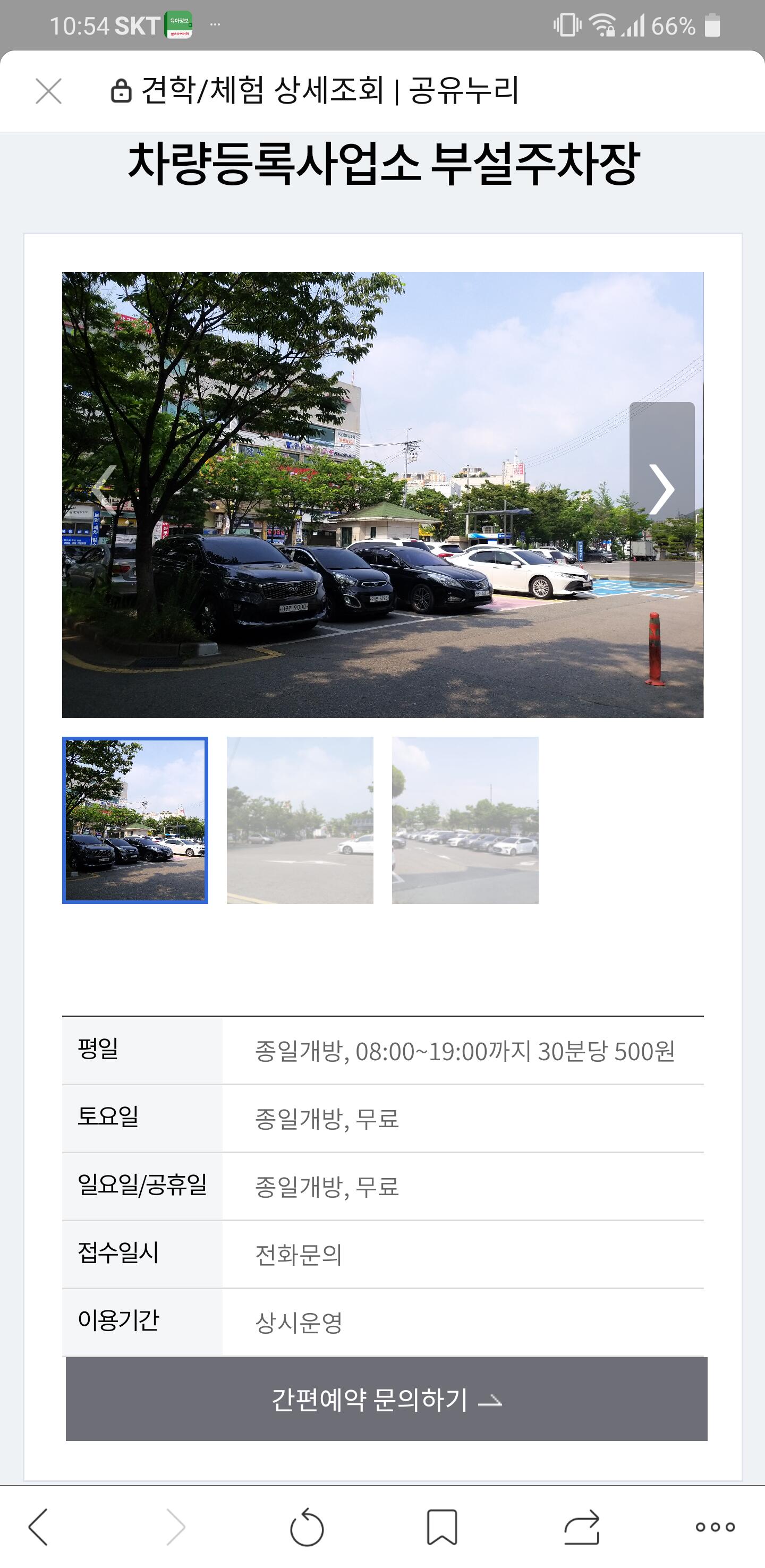Open the browser's three-dot more menu
This screenshot has height=1568, width=765.
715,1527
